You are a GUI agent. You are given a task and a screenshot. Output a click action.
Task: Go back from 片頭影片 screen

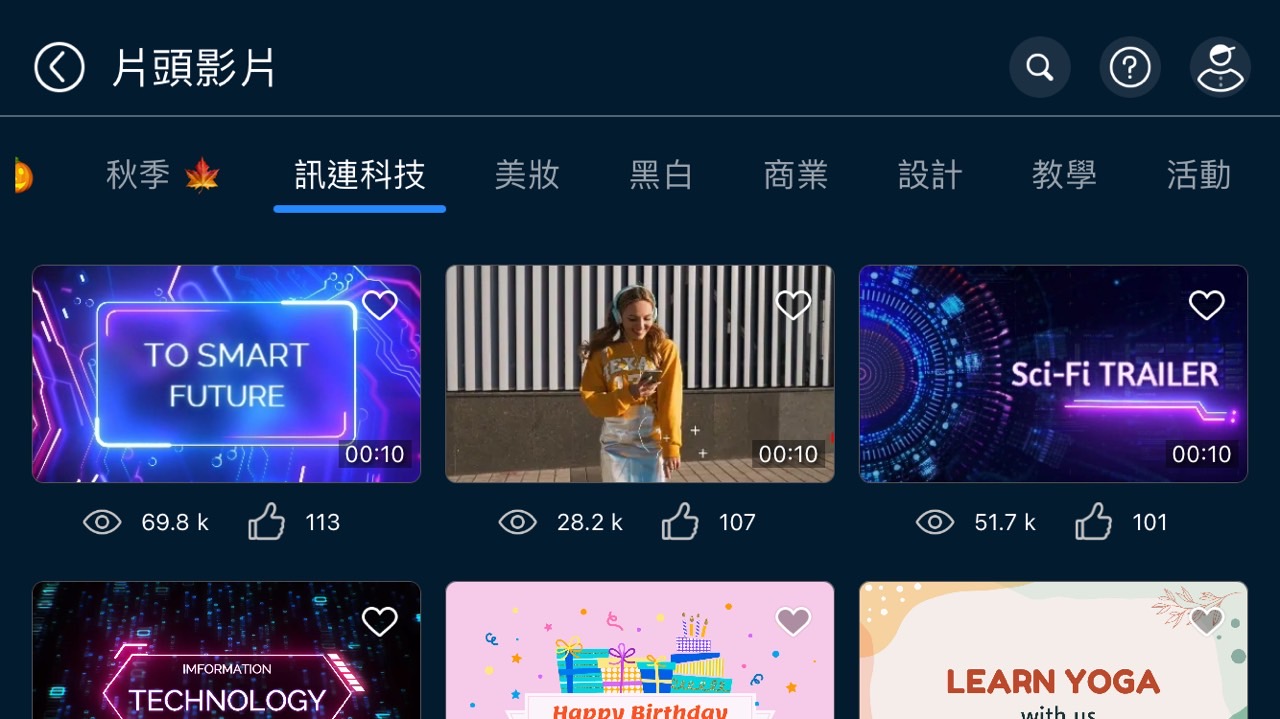tap(59, 68)
